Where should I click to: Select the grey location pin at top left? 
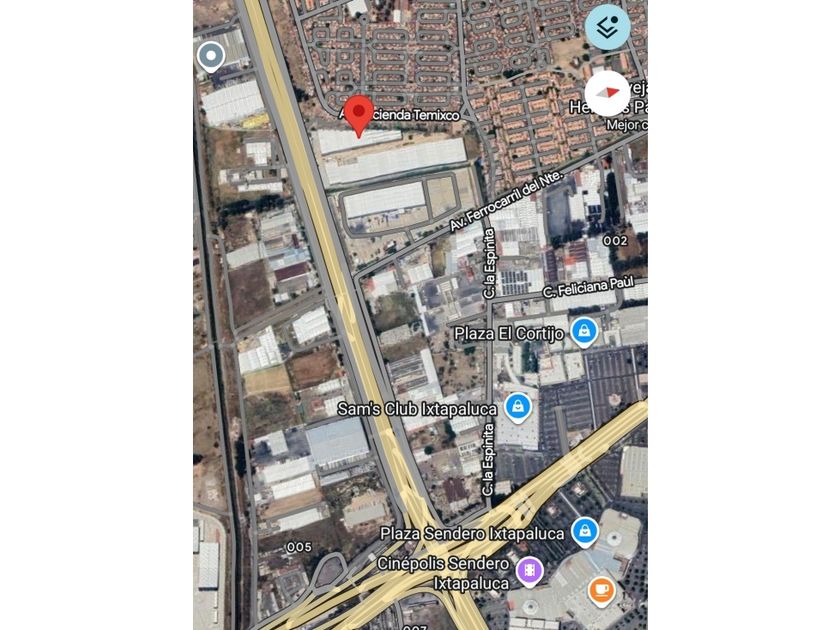click(x=211, y=56)
